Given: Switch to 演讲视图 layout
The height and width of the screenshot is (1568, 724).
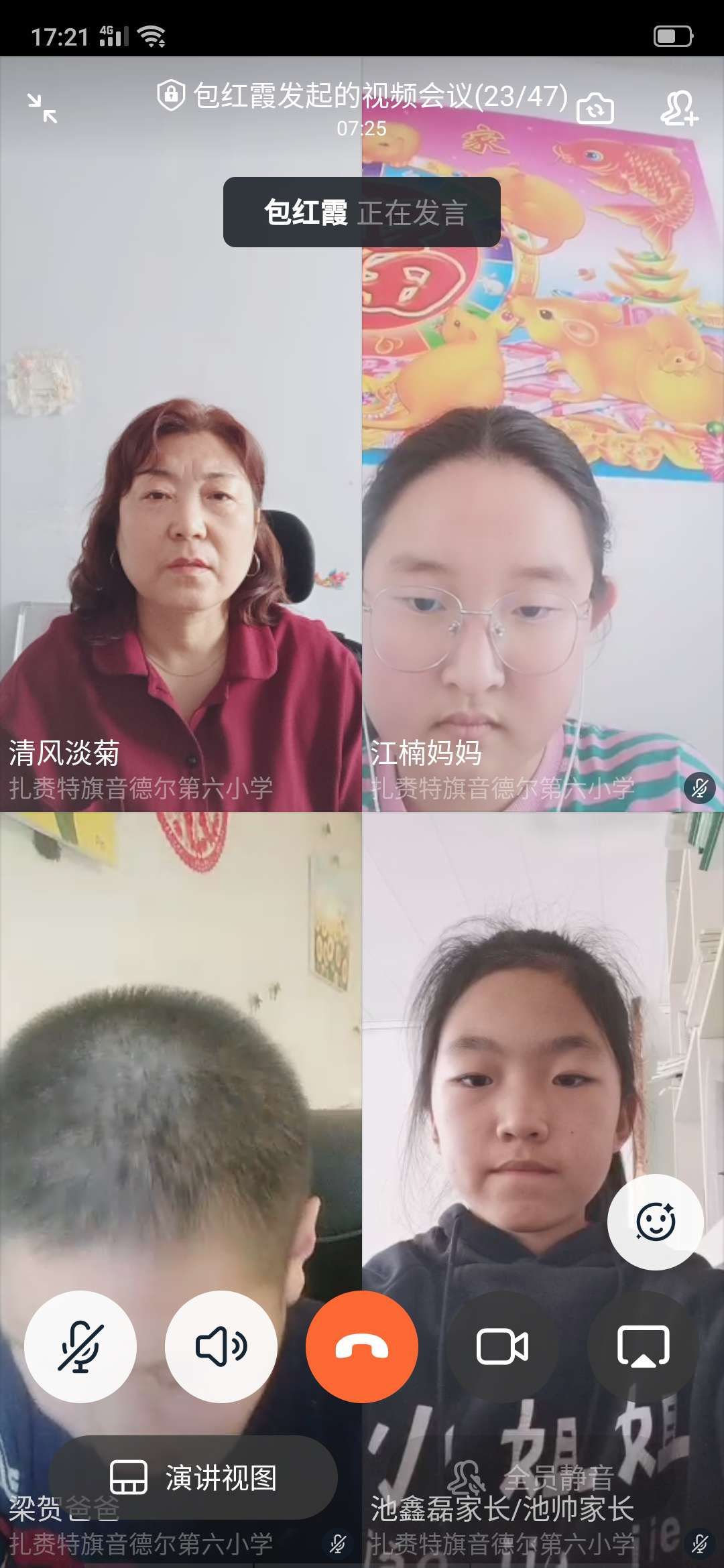Looking at the screenshot, I should (193, 1478).
